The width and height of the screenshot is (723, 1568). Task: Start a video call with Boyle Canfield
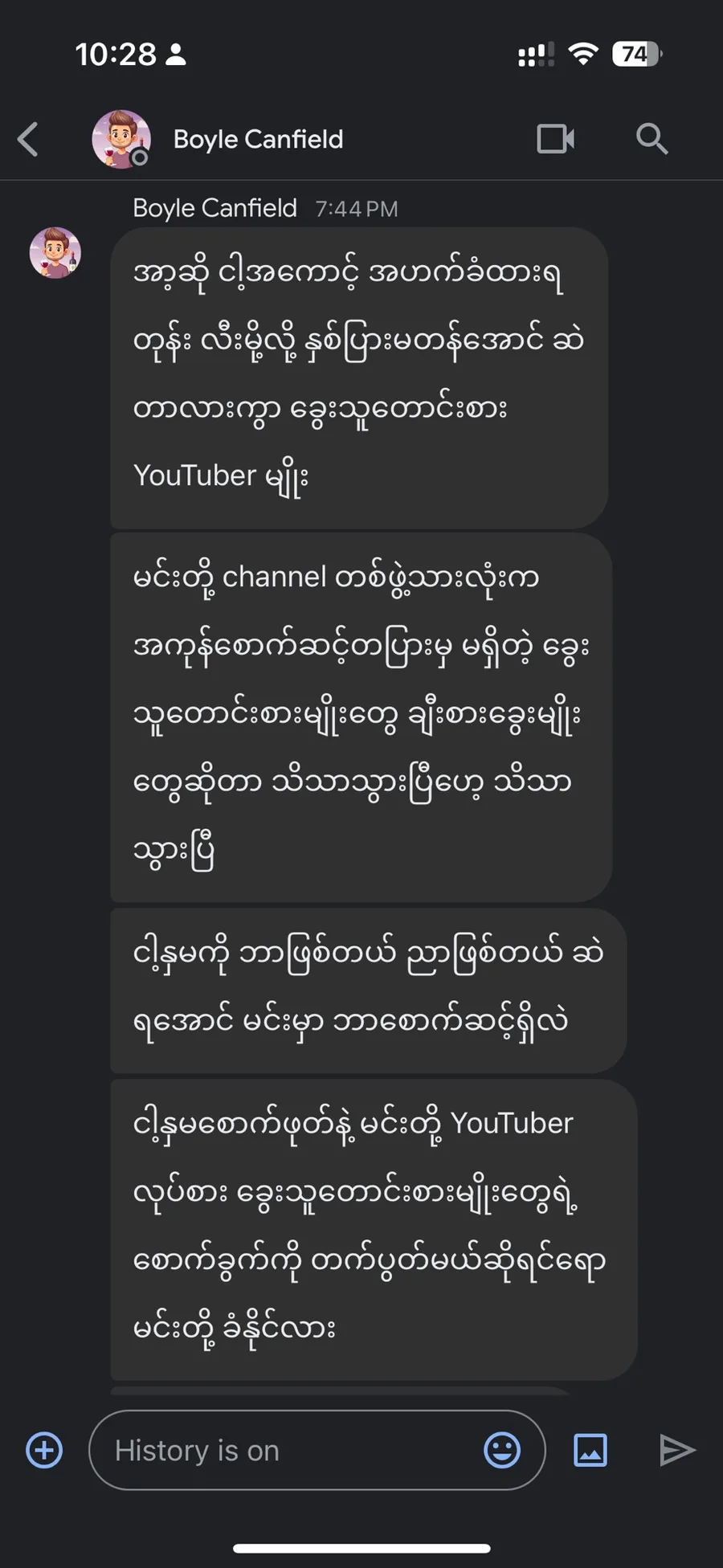coord(555,139)
